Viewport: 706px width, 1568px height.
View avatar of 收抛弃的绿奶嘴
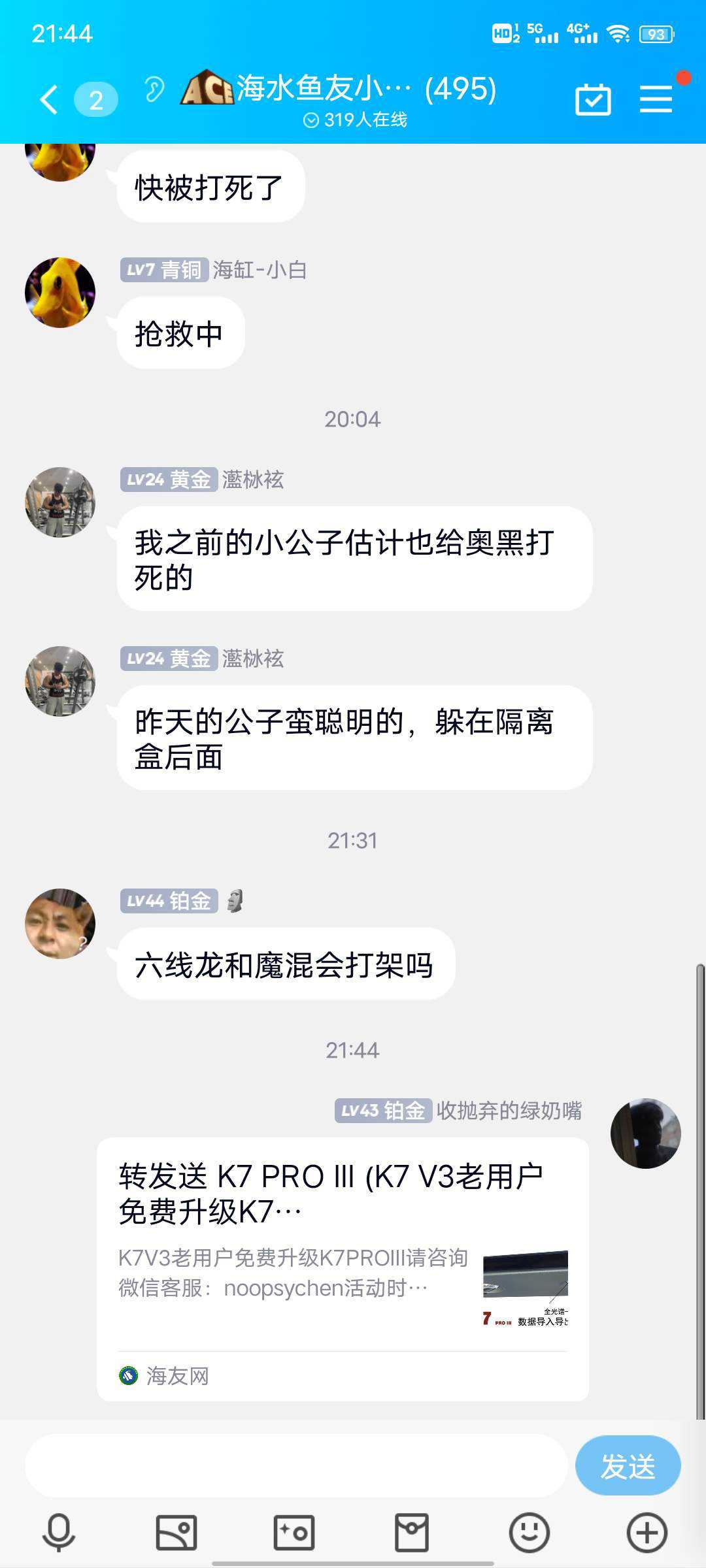tap(645, 1134)
